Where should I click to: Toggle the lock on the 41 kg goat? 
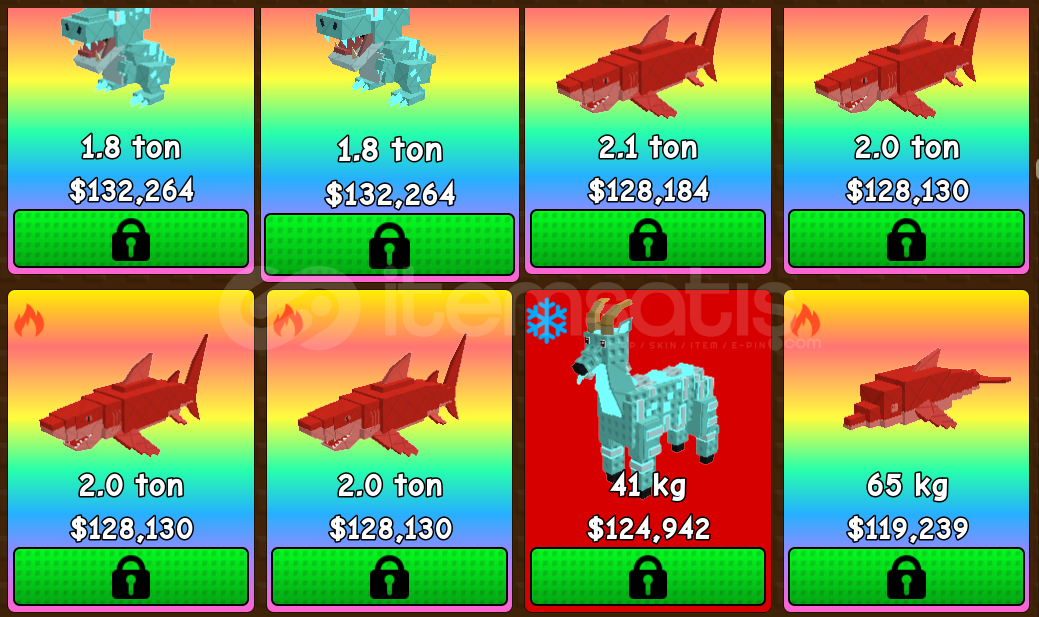[647, 577]
